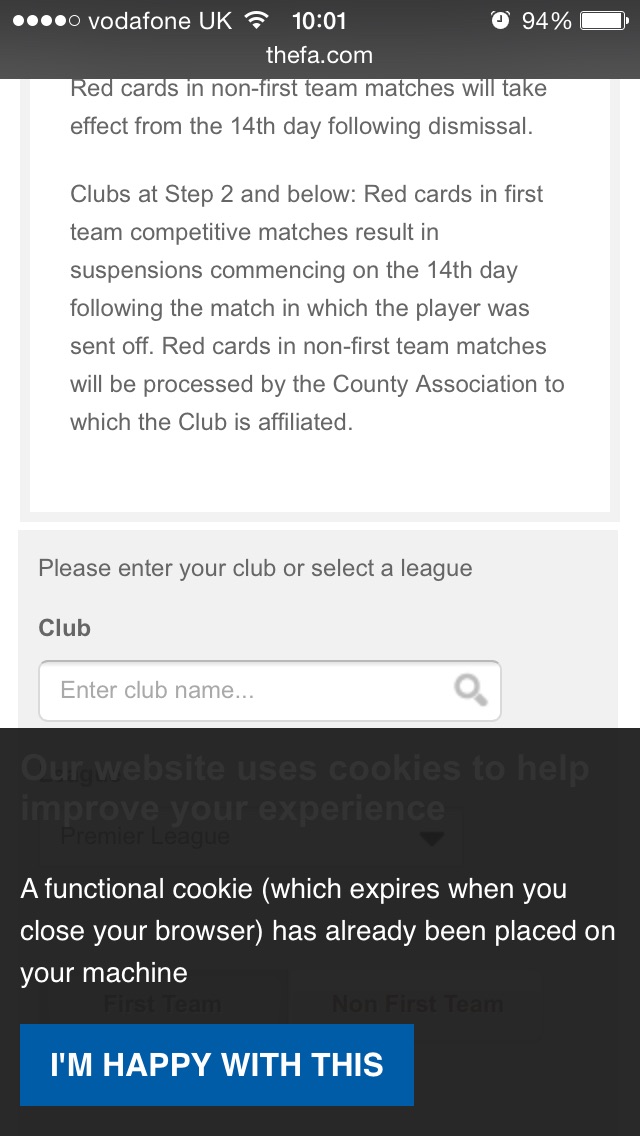Open thefa.com address bar
The height and width of the screenshot is (1136, 640).
point(319,55)
